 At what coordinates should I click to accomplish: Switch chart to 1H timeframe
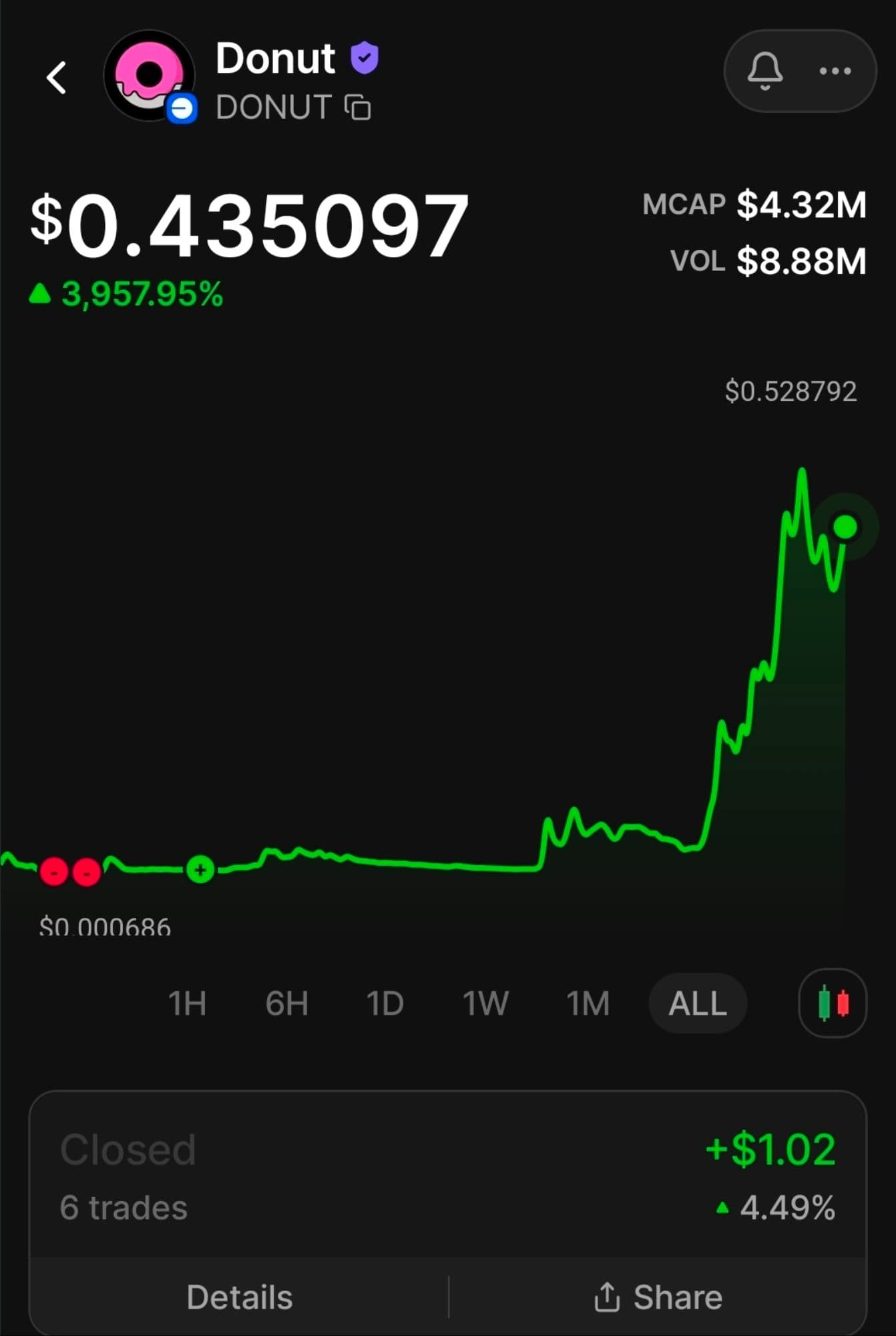tap(187, 1003)
